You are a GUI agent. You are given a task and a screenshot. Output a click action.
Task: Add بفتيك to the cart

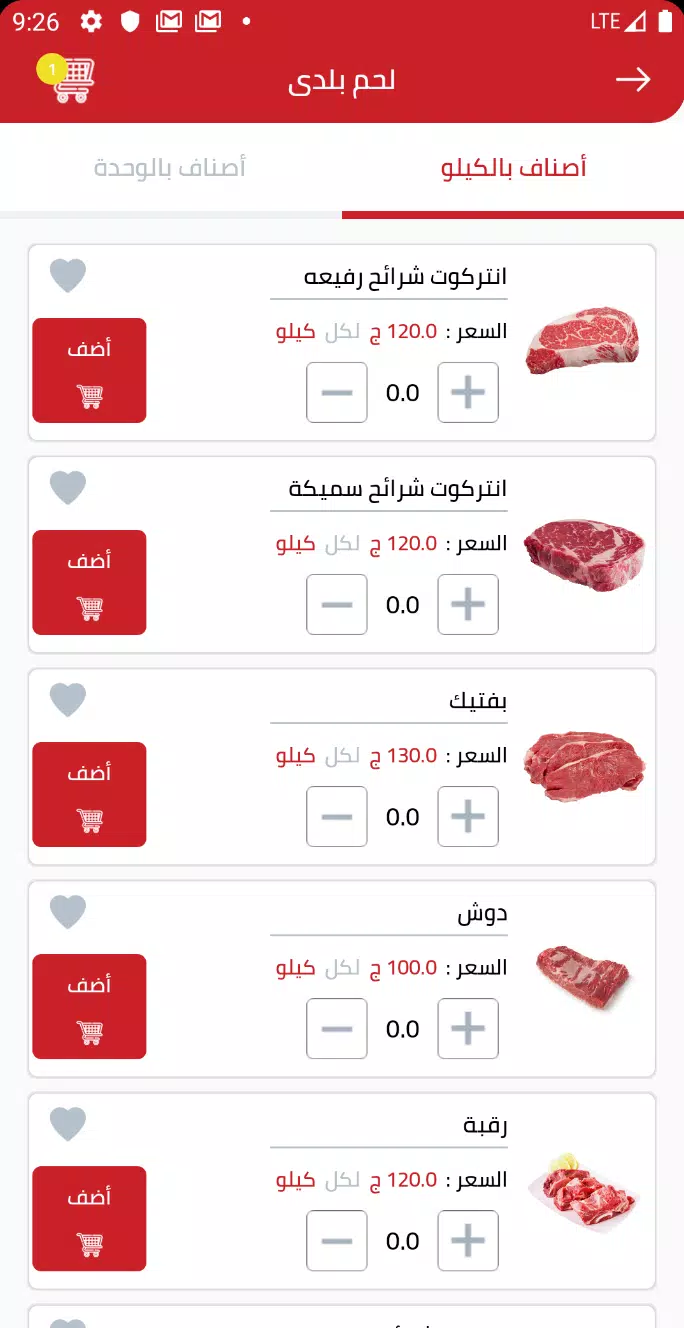(x=89, y=794)
